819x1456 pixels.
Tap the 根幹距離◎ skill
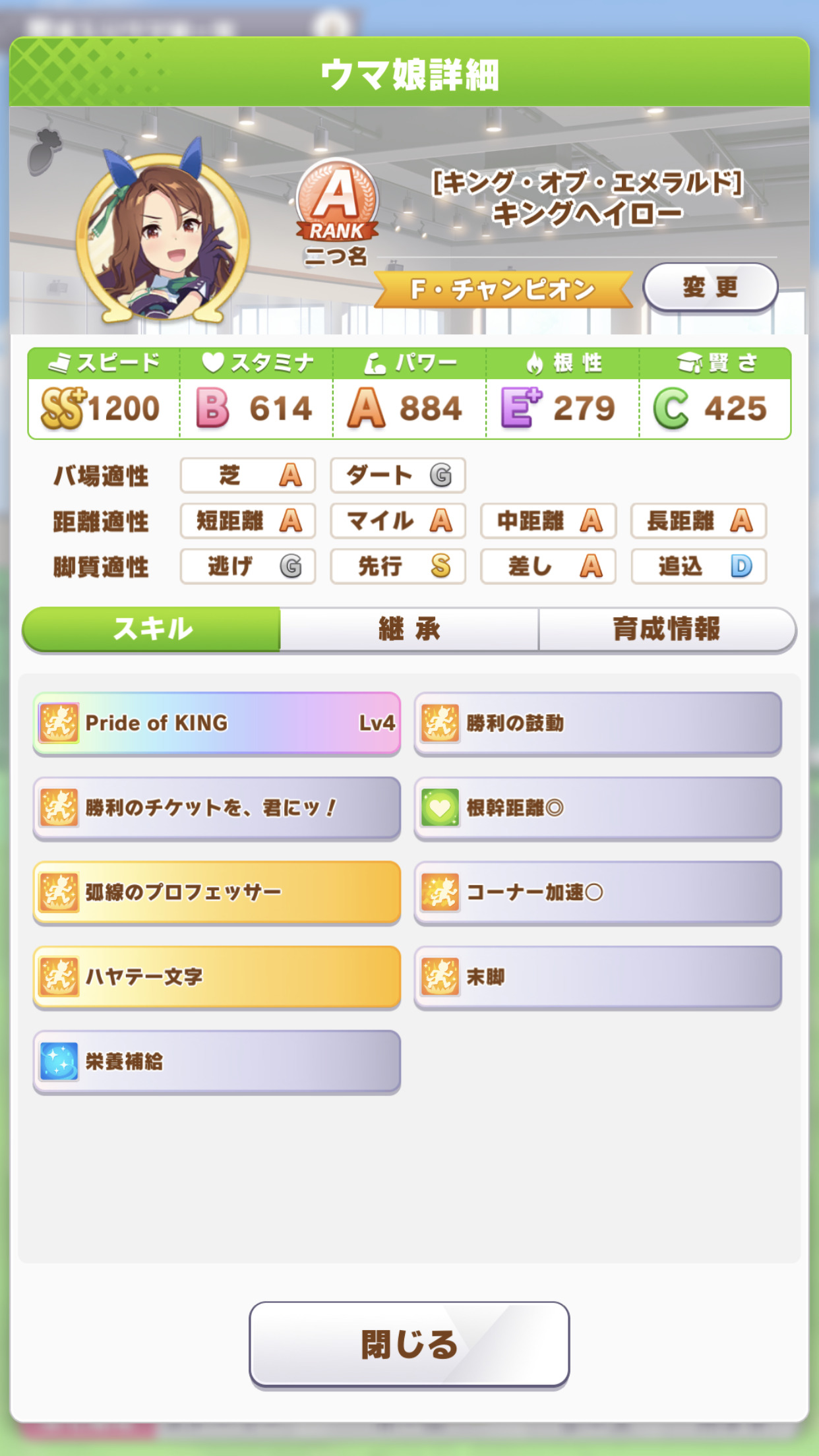[x=597, y=807]
